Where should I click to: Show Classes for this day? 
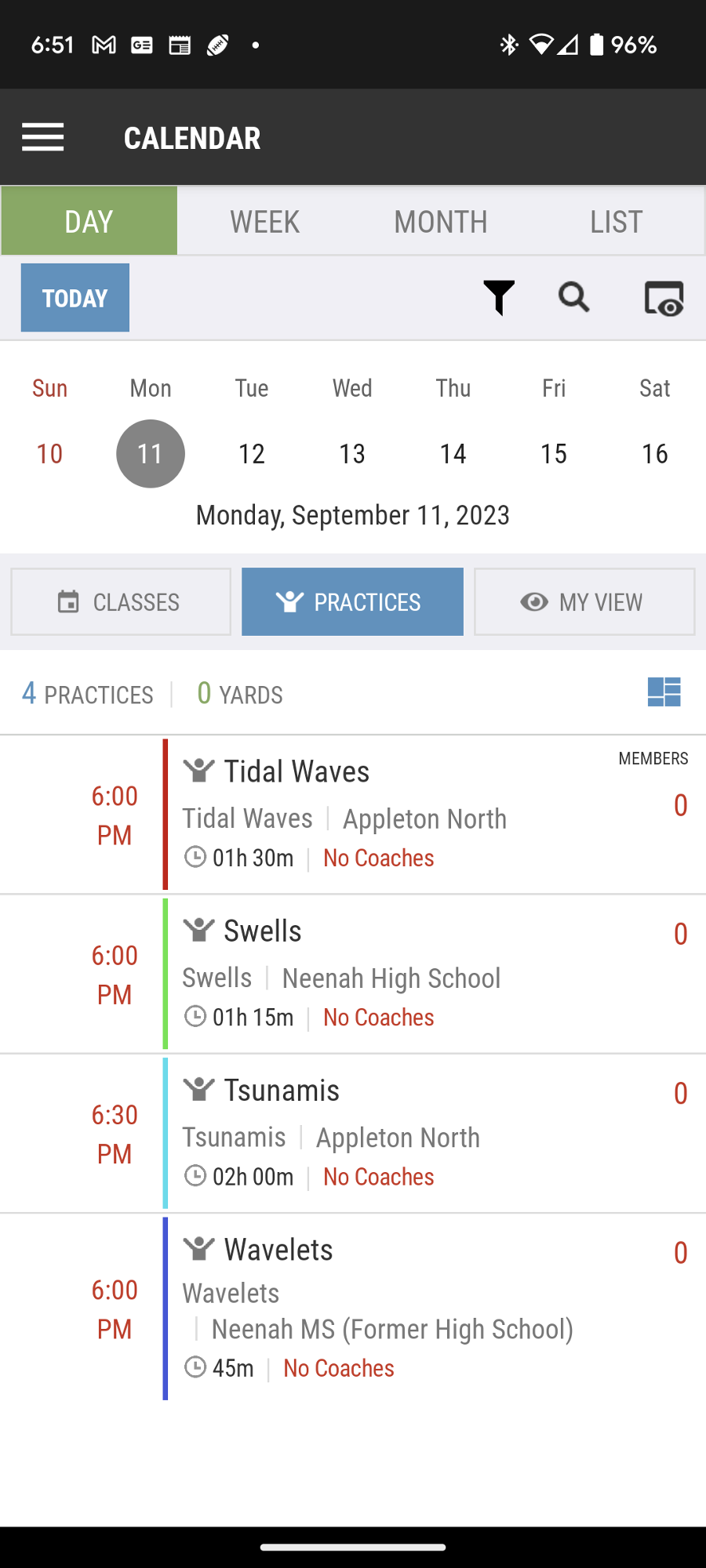click(x=121, y=602)
